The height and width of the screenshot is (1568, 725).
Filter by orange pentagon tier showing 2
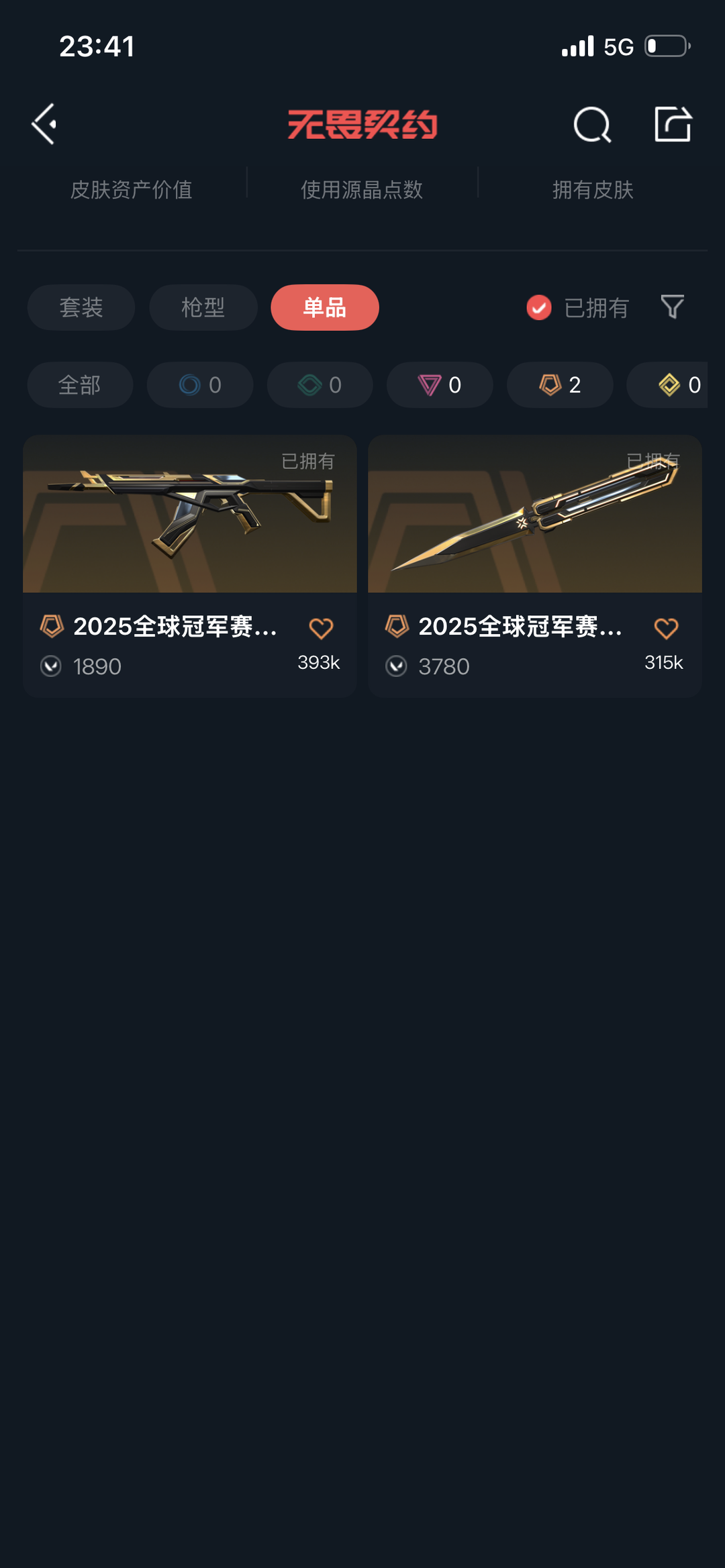[560, 384]
